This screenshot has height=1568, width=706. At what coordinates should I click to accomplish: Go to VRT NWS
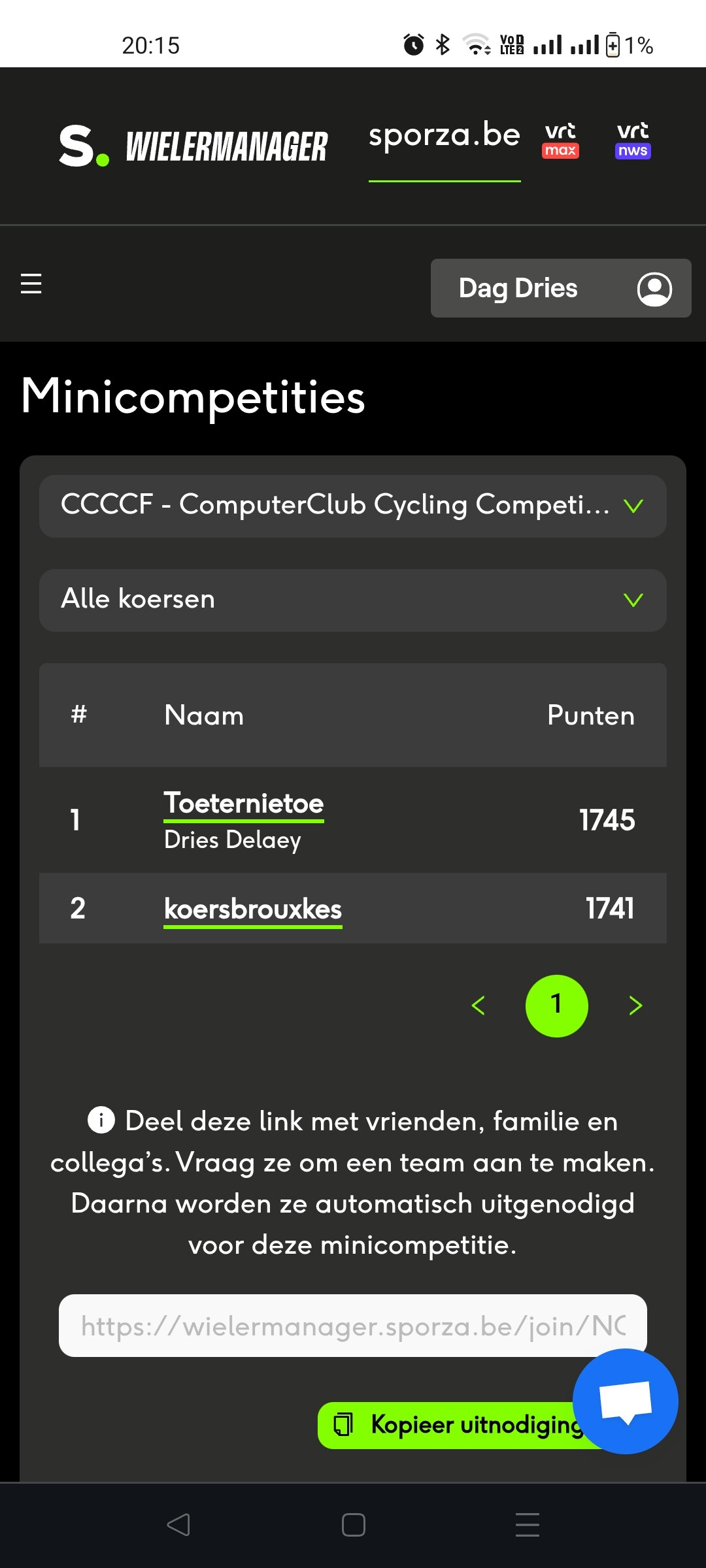click(x=633, y=140)
